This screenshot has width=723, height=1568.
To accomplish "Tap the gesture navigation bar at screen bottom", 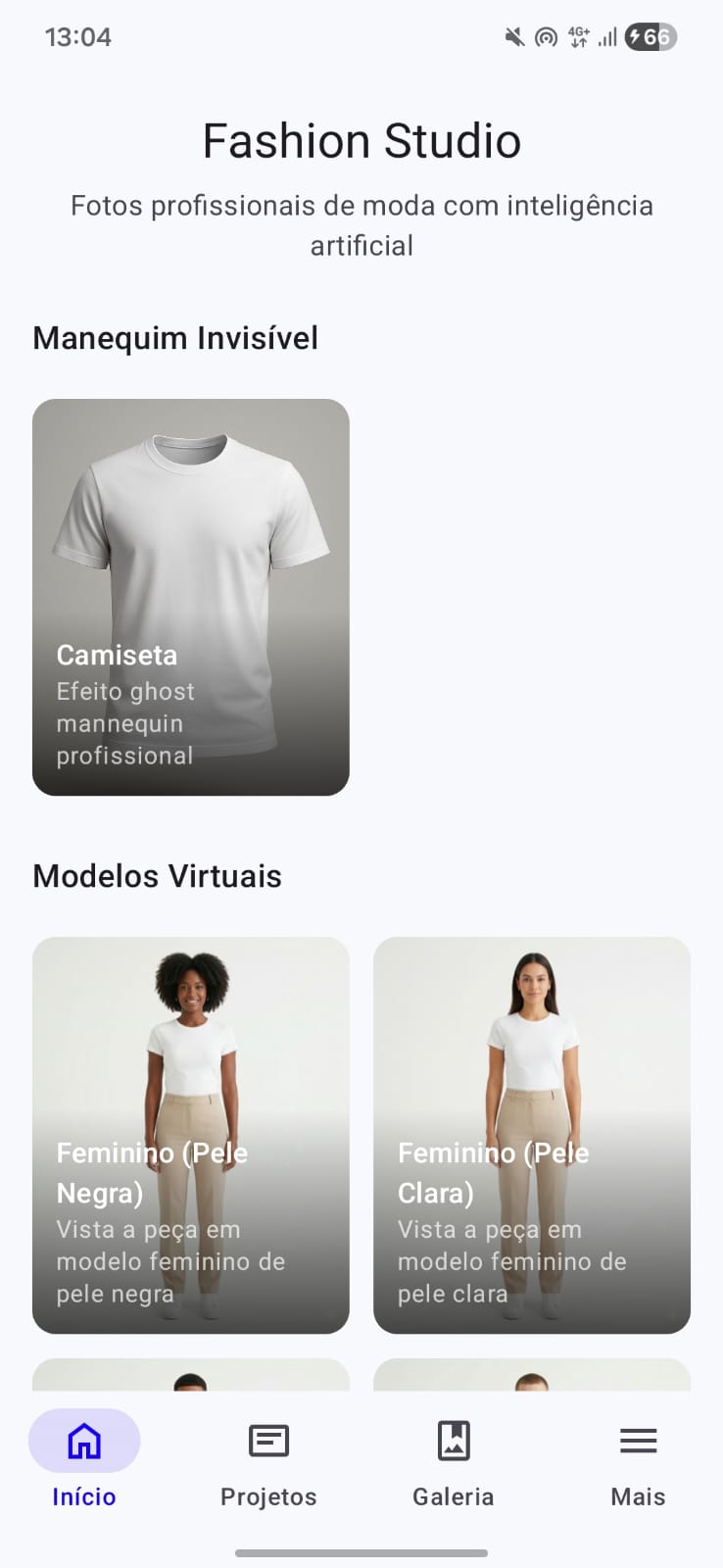I will [361, 1552].
